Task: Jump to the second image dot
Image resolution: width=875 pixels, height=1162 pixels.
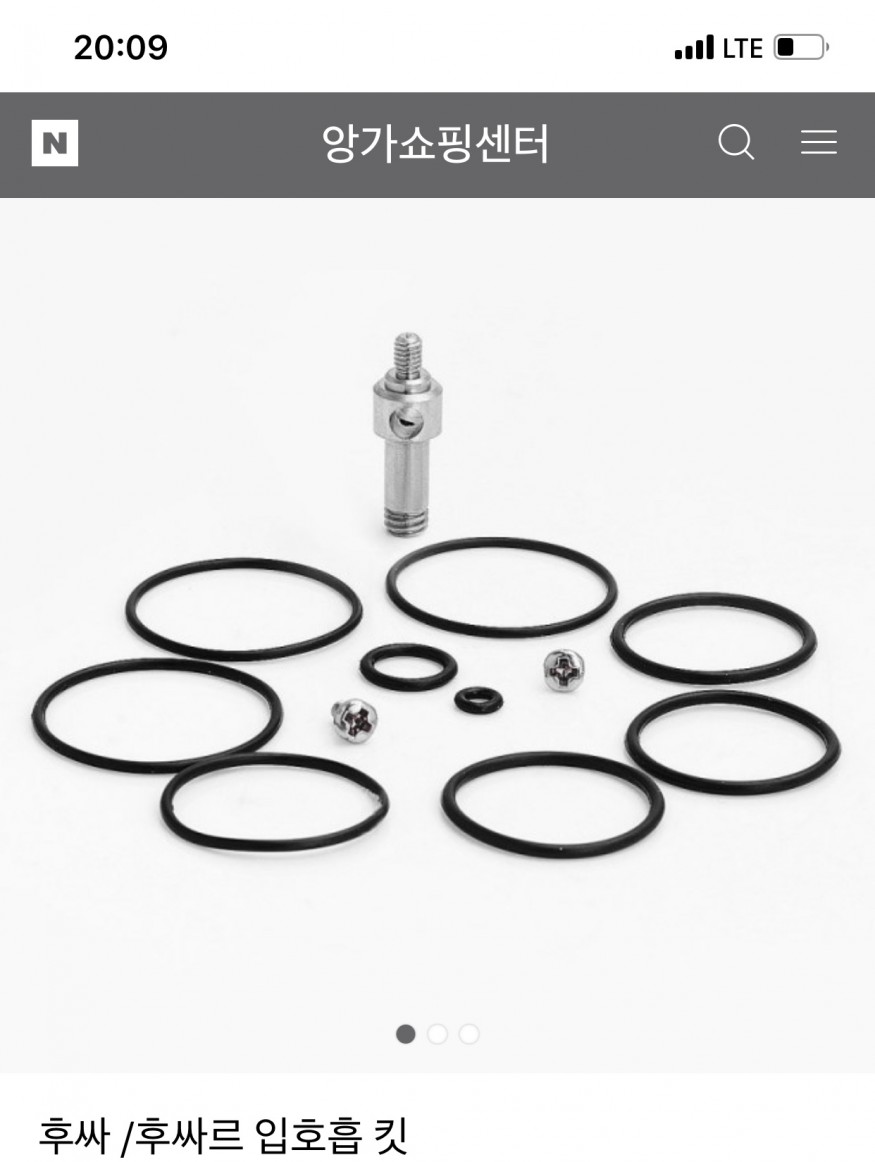Action: click(x=437, y=1034)
